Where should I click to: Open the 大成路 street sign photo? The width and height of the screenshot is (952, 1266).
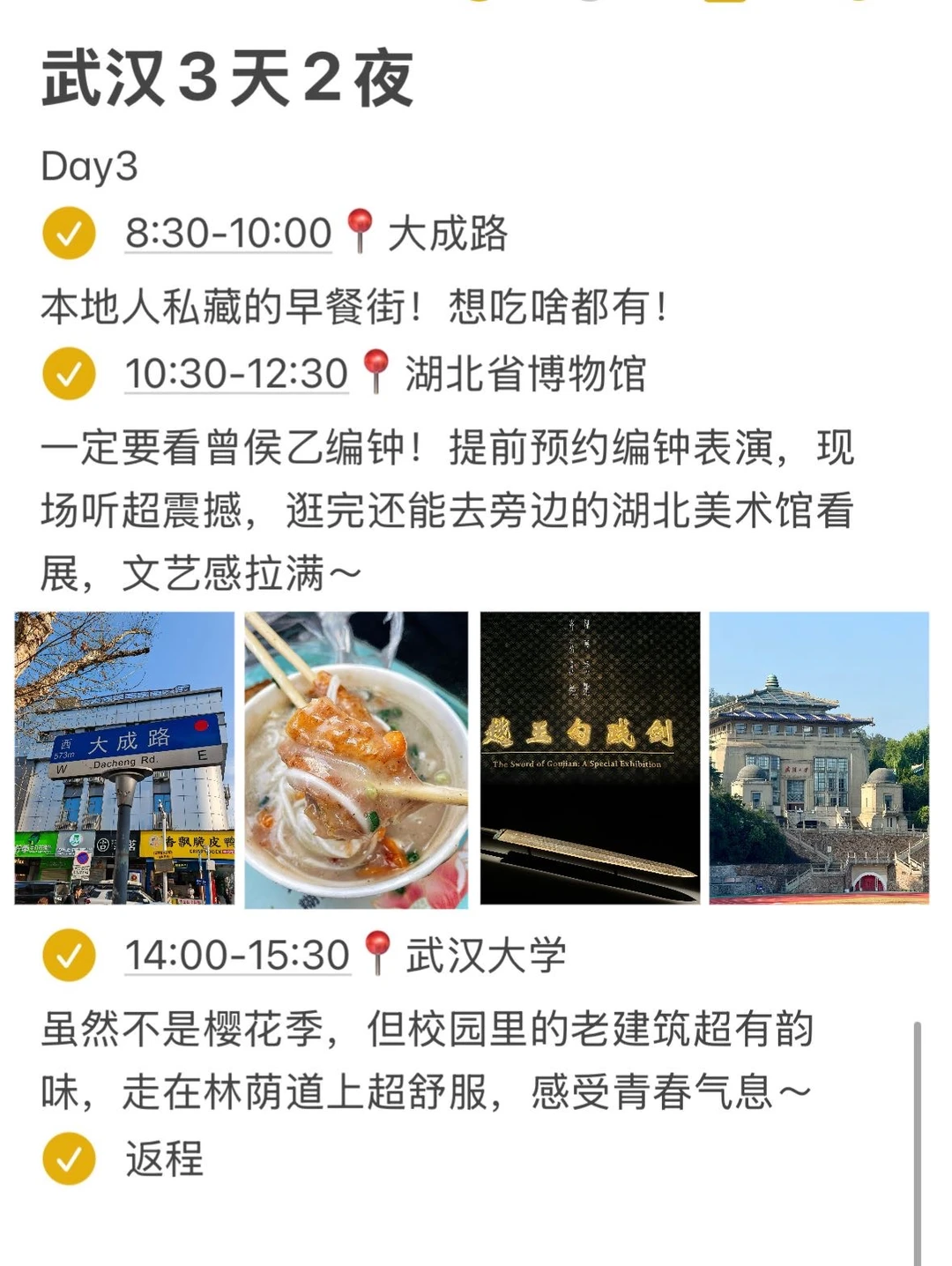point(124,758)
